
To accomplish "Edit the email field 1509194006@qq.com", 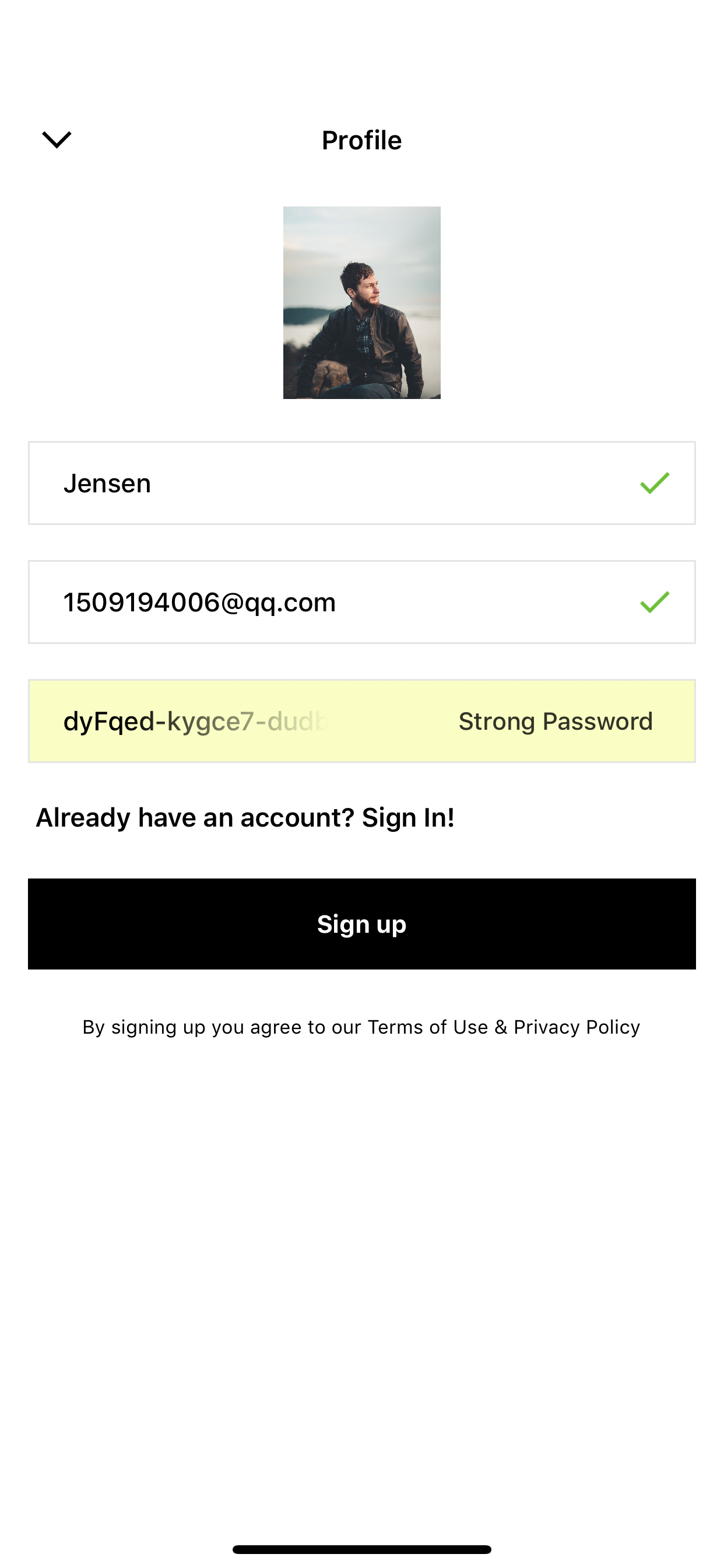I will click(x=361, y=602).
